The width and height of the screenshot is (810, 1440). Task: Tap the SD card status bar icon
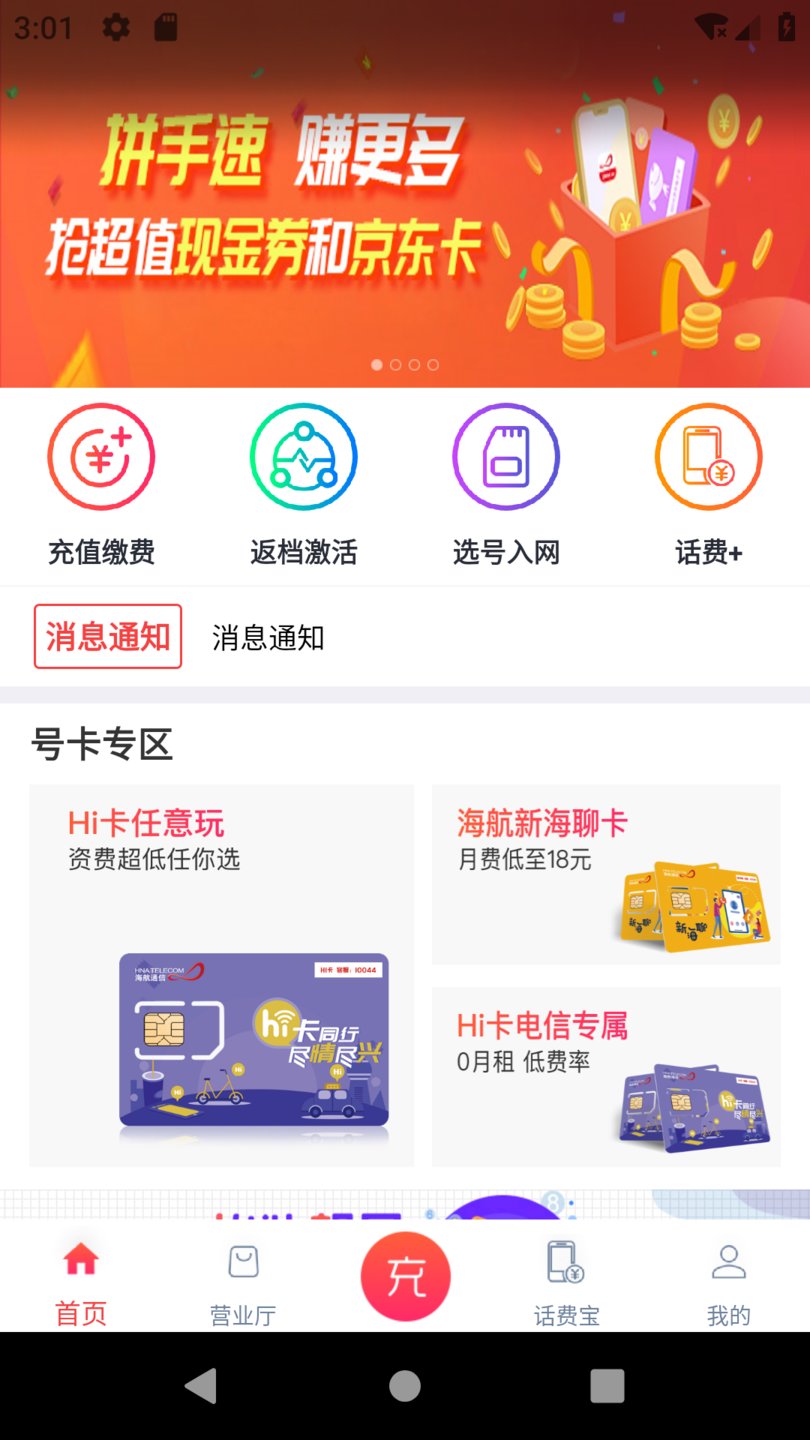pos(166,27)
